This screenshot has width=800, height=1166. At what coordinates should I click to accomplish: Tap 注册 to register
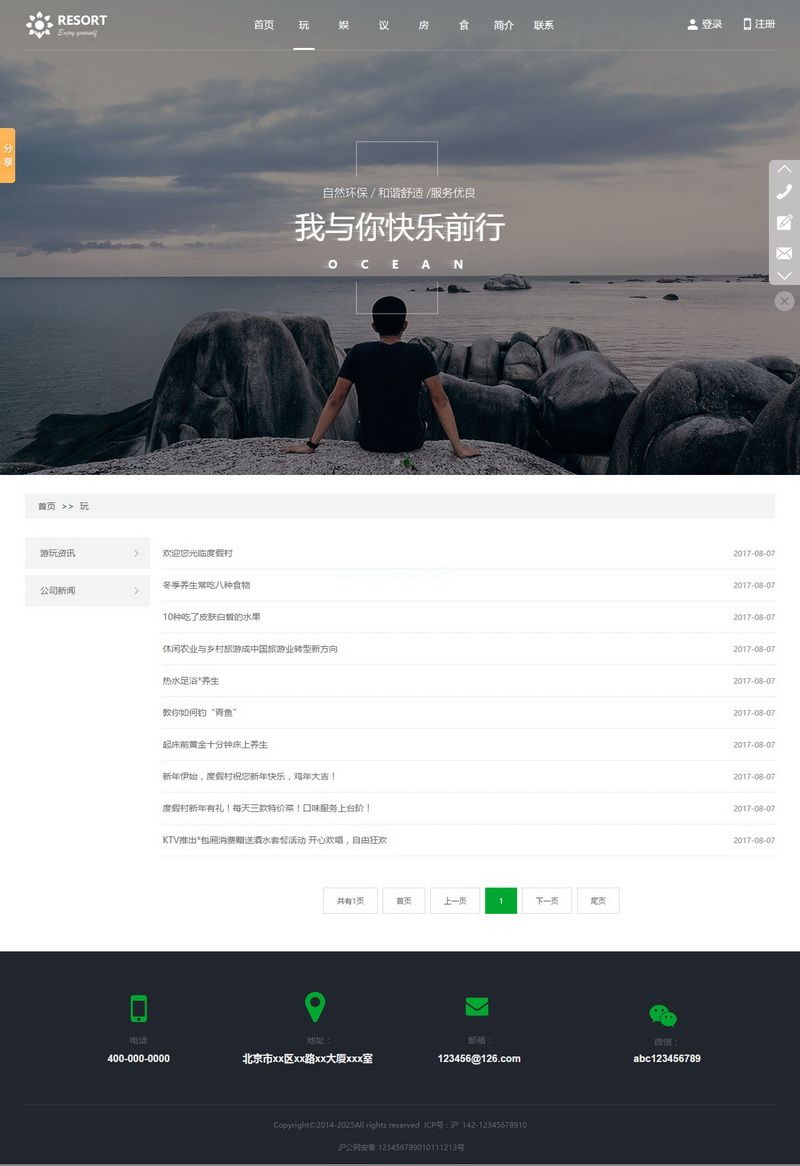pos(759,24)
